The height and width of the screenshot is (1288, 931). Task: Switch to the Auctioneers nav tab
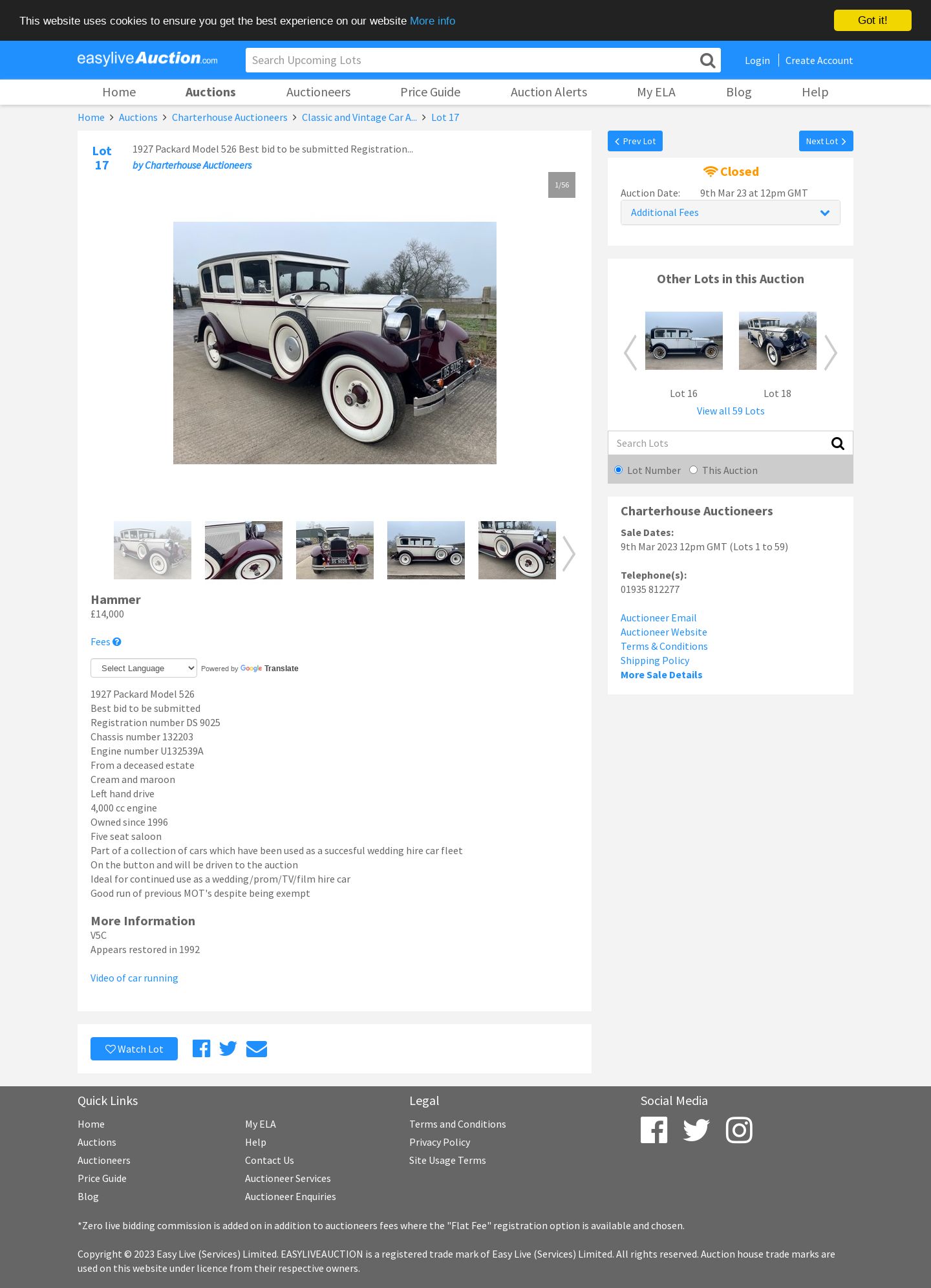click(318, 92)
